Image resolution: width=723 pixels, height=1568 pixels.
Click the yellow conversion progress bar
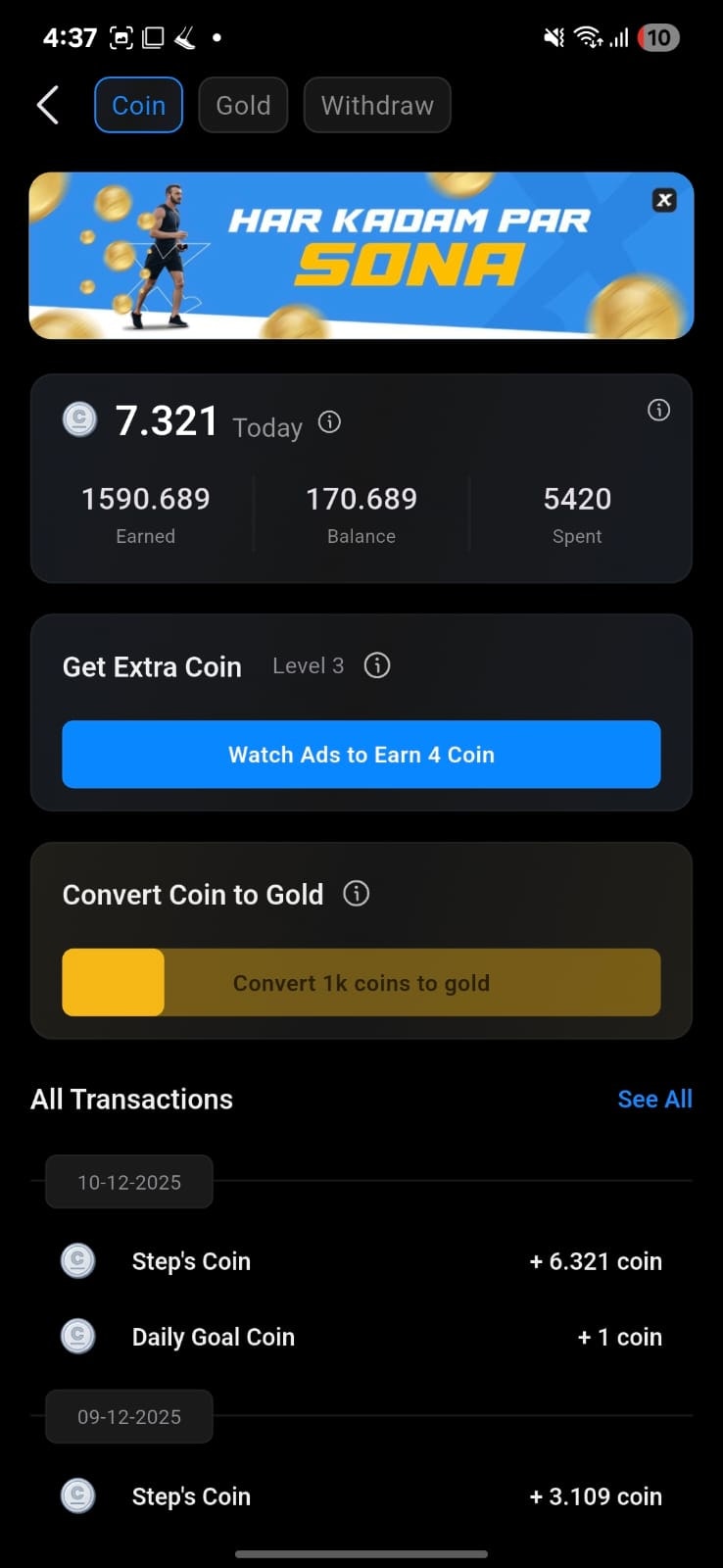[113, 983]
